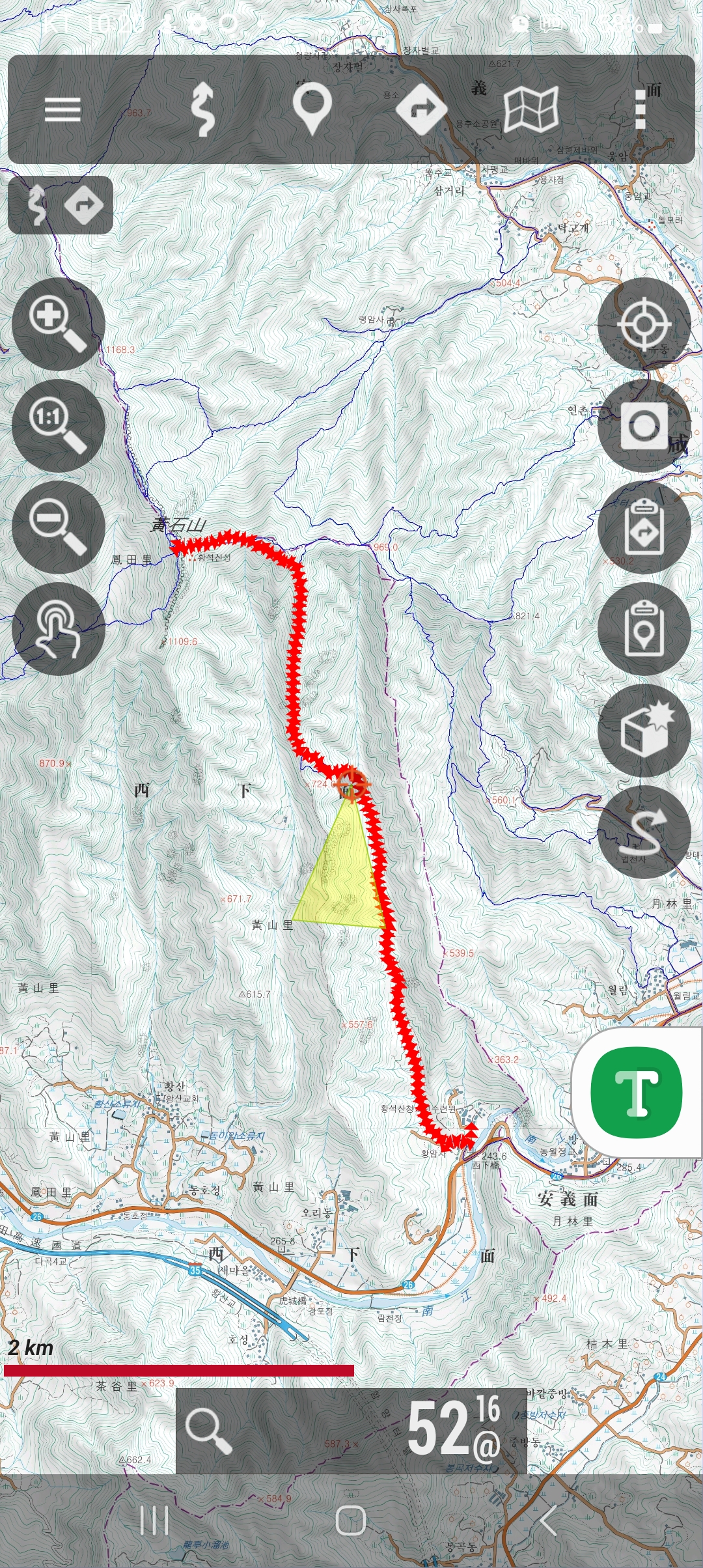Open the route clipboard button

pos(644,527)
